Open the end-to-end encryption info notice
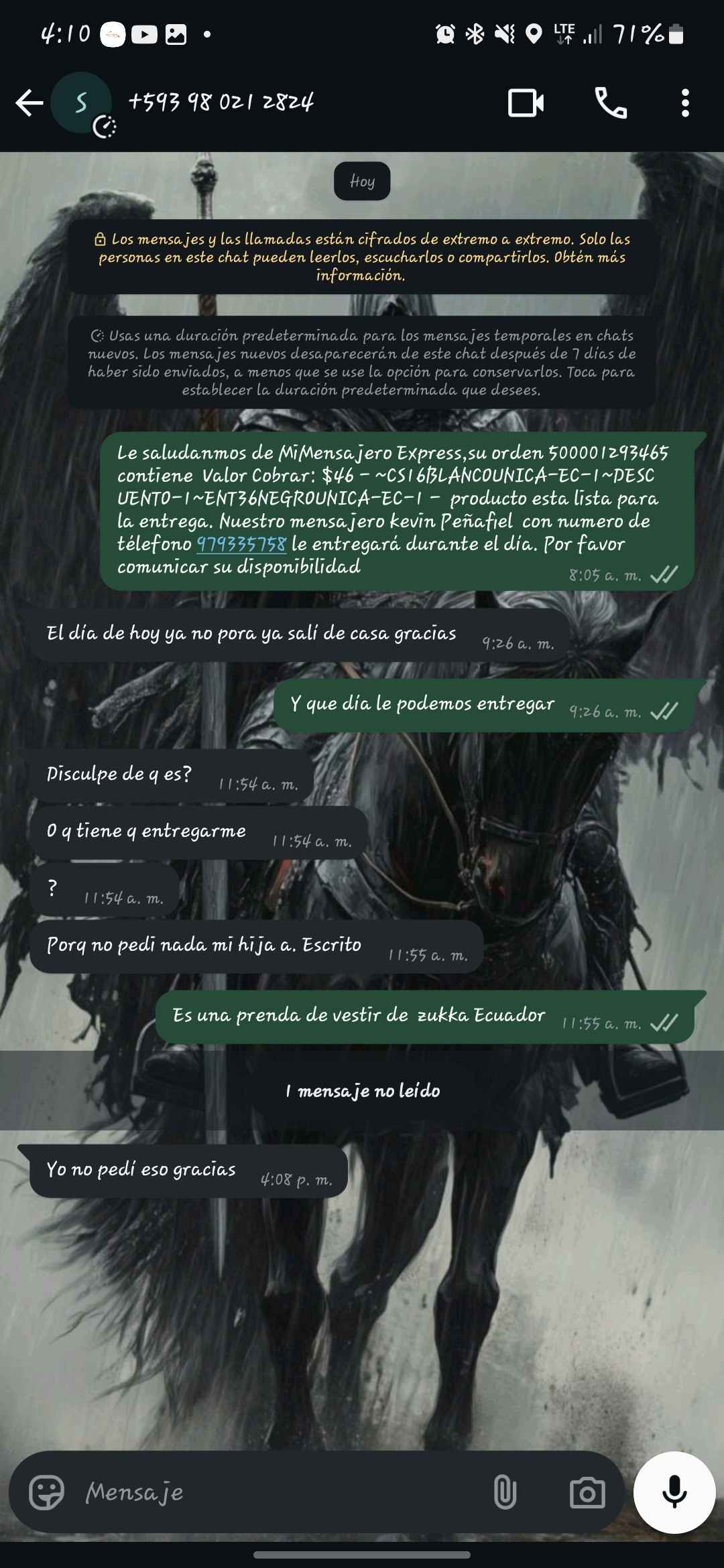724x1568 pixels. point(362,257)
